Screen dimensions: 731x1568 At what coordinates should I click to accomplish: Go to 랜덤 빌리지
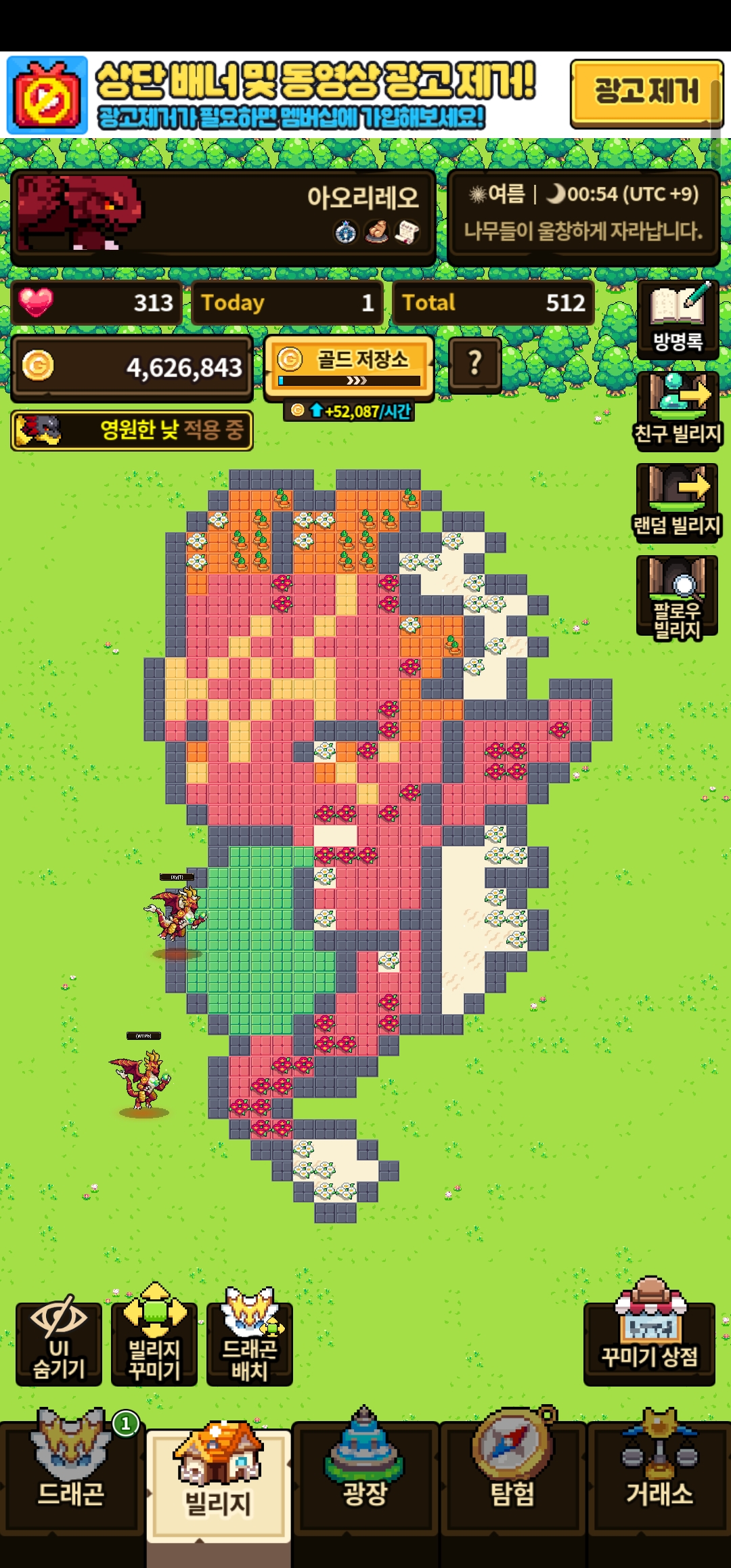click(677, 502)
